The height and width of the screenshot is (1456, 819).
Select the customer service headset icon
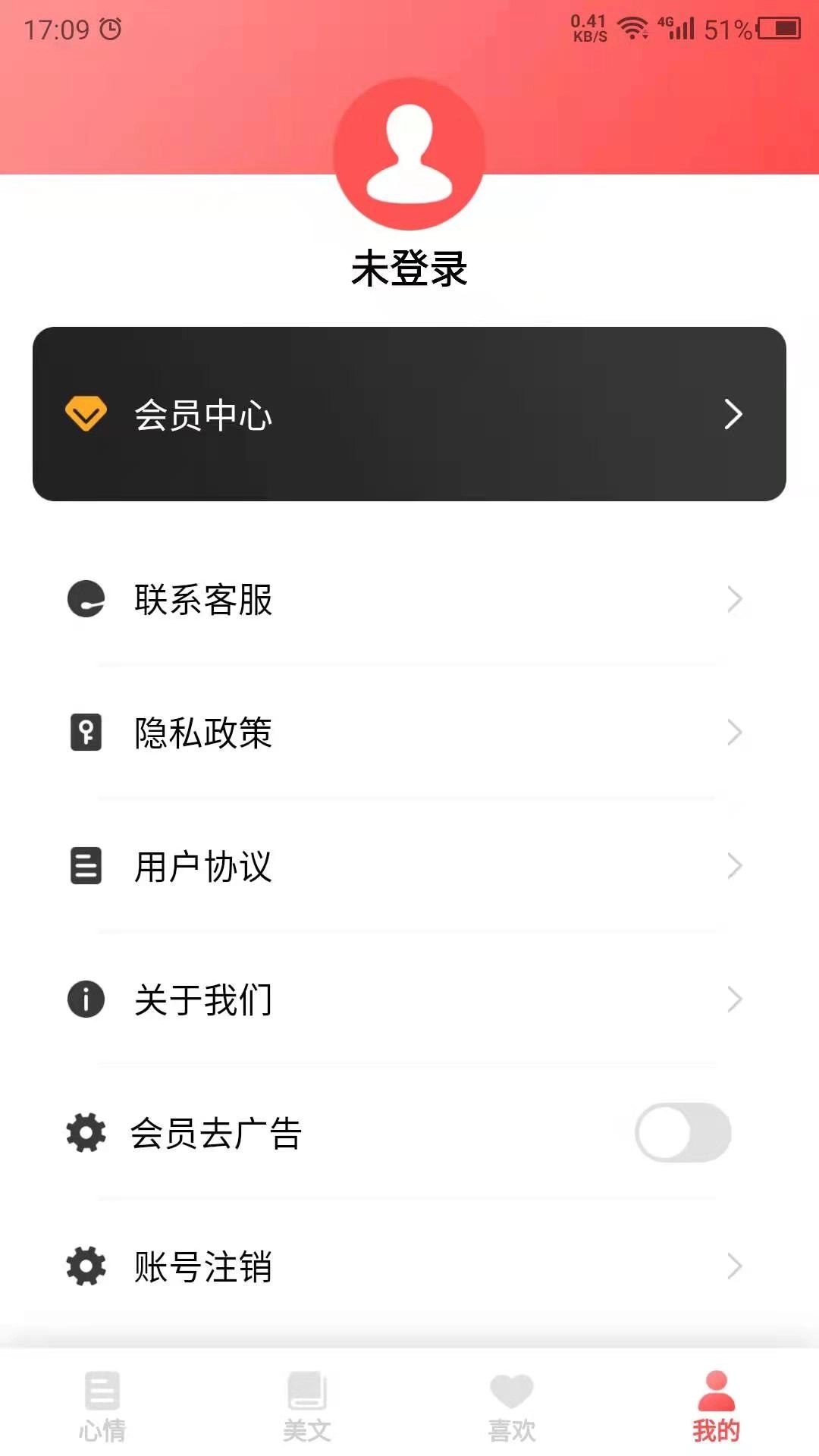(86, 600)
